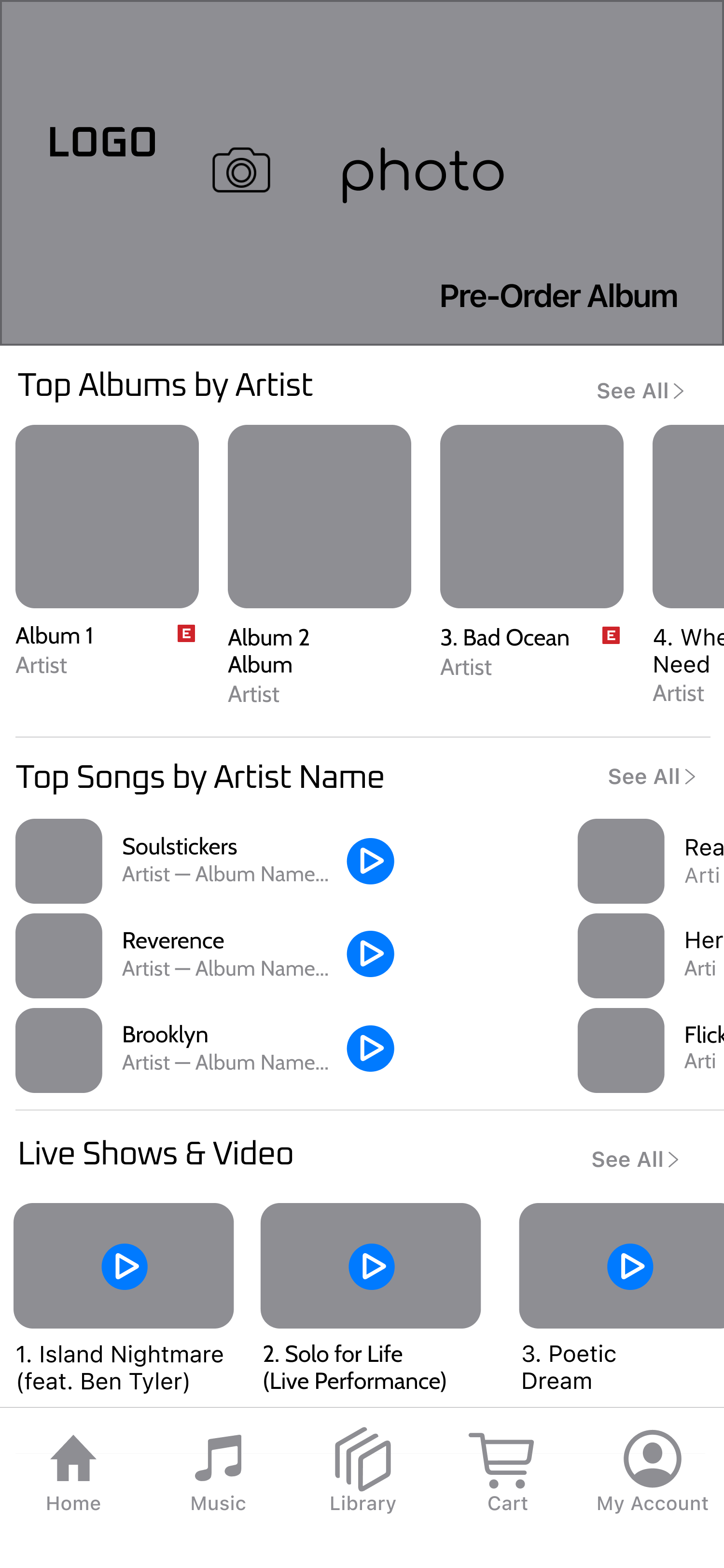
Task: Open the Album 2 cover tile
Action: (320, 516)
